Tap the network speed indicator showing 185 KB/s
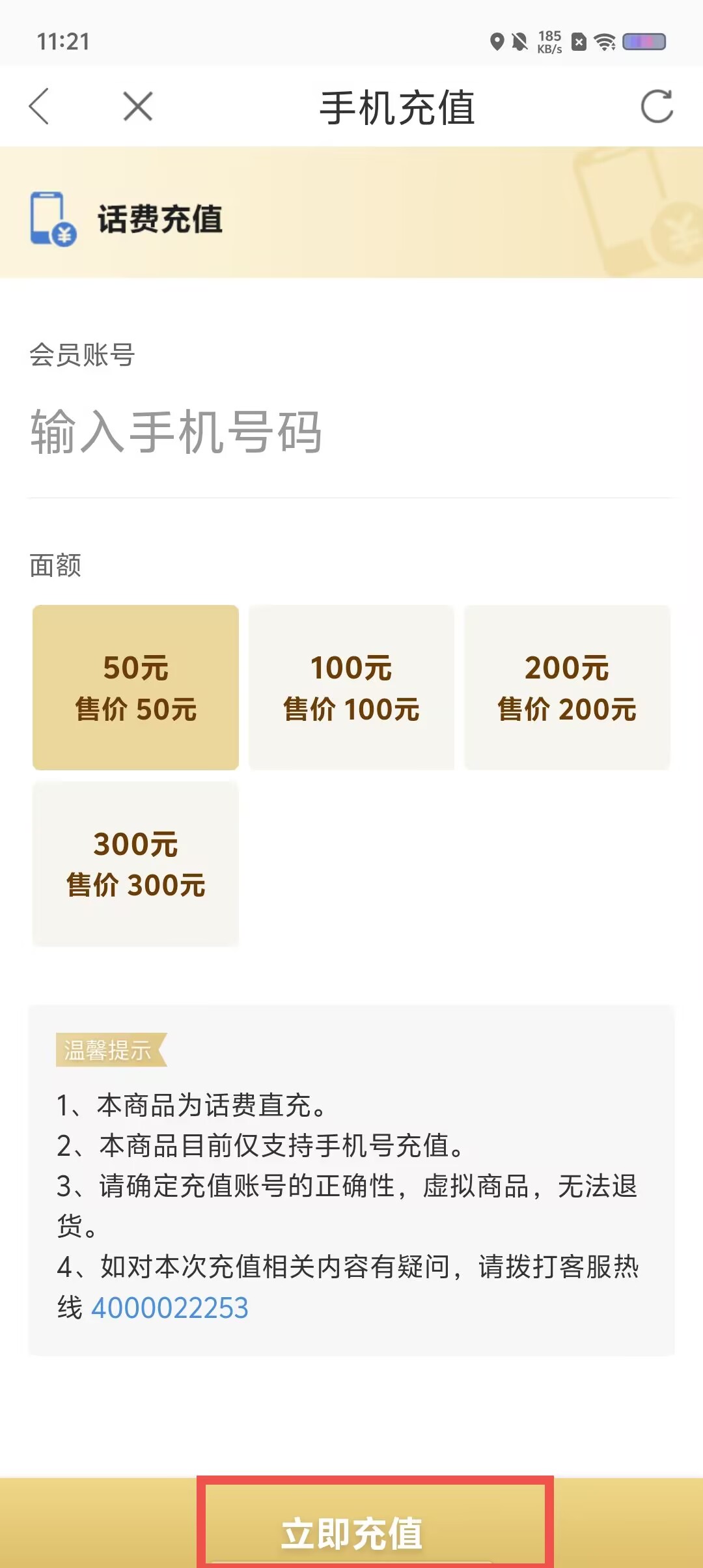 tap(550, 42)
